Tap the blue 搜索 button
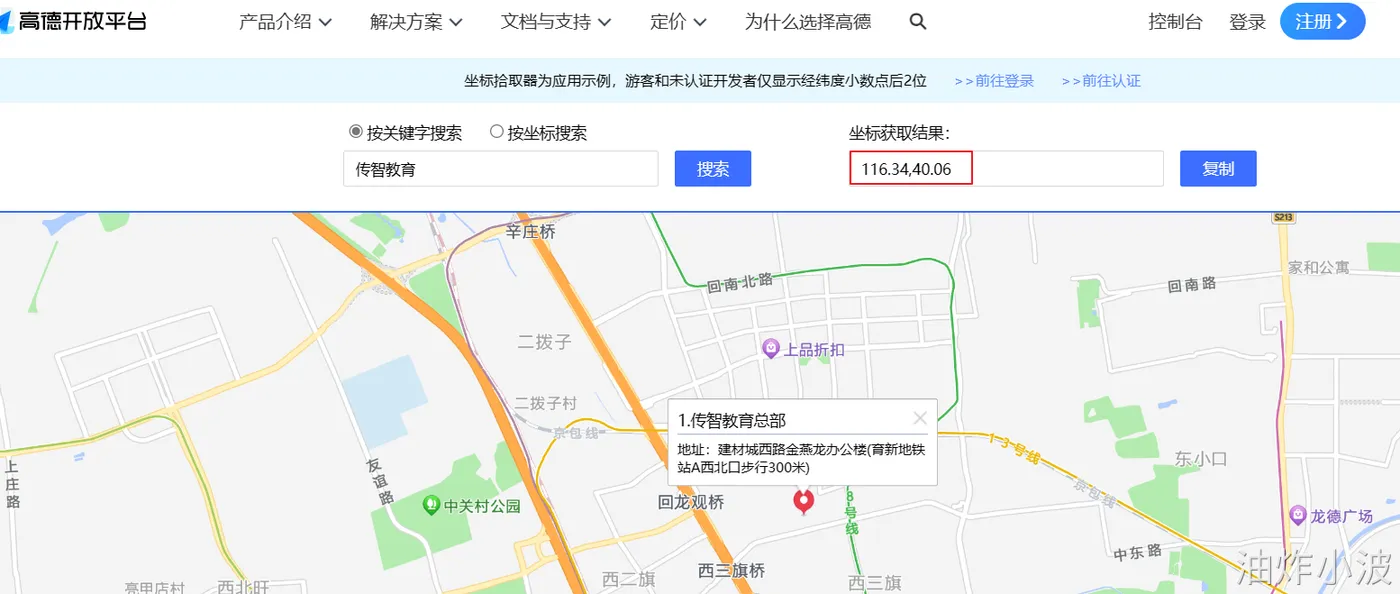The width and height of the screenshot is (1400, 594). pos(712,169)
